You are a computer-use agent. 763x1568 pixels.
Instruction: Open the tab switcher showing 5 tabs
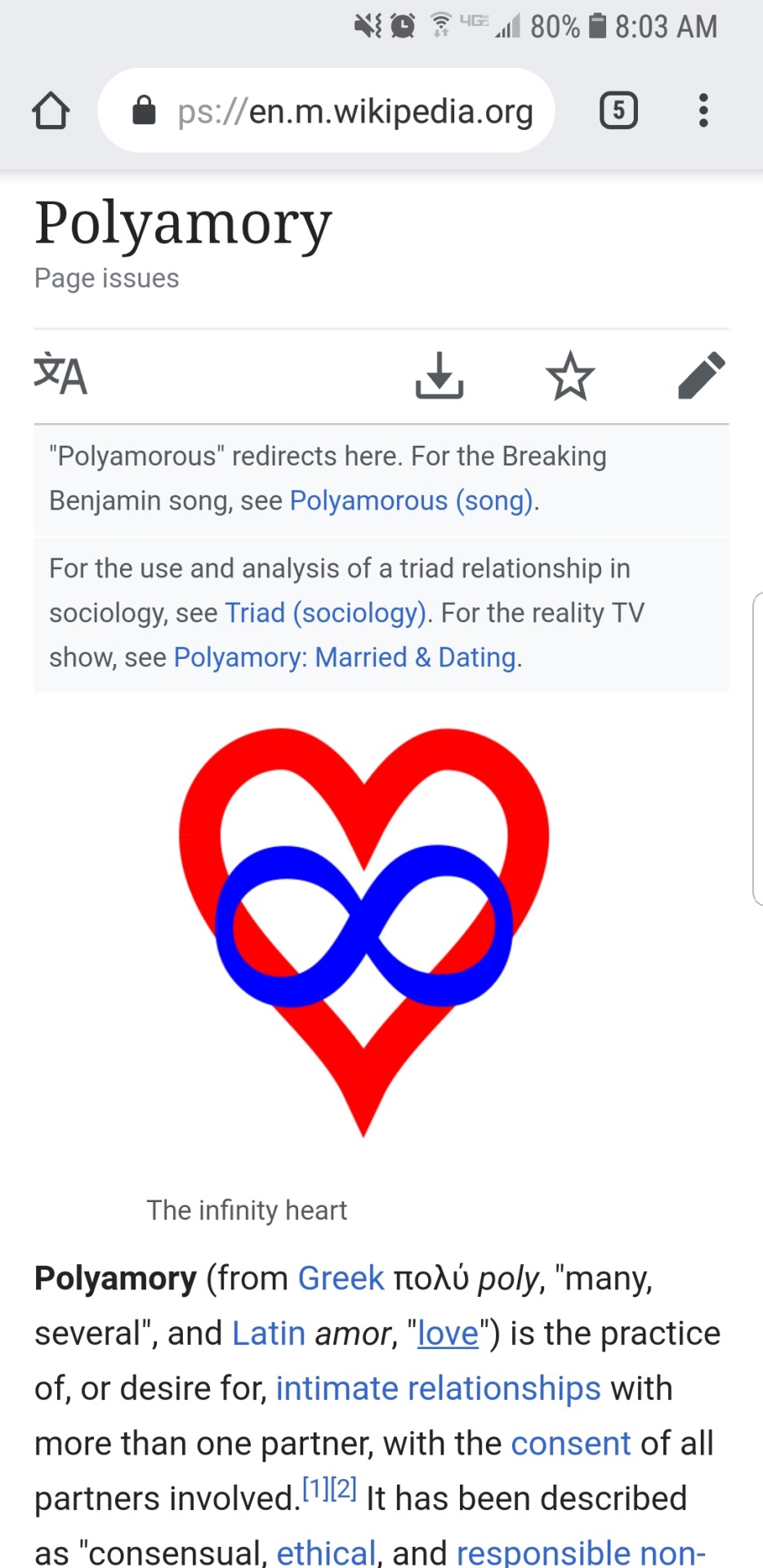pyautogui.click(x=618, y=110)
